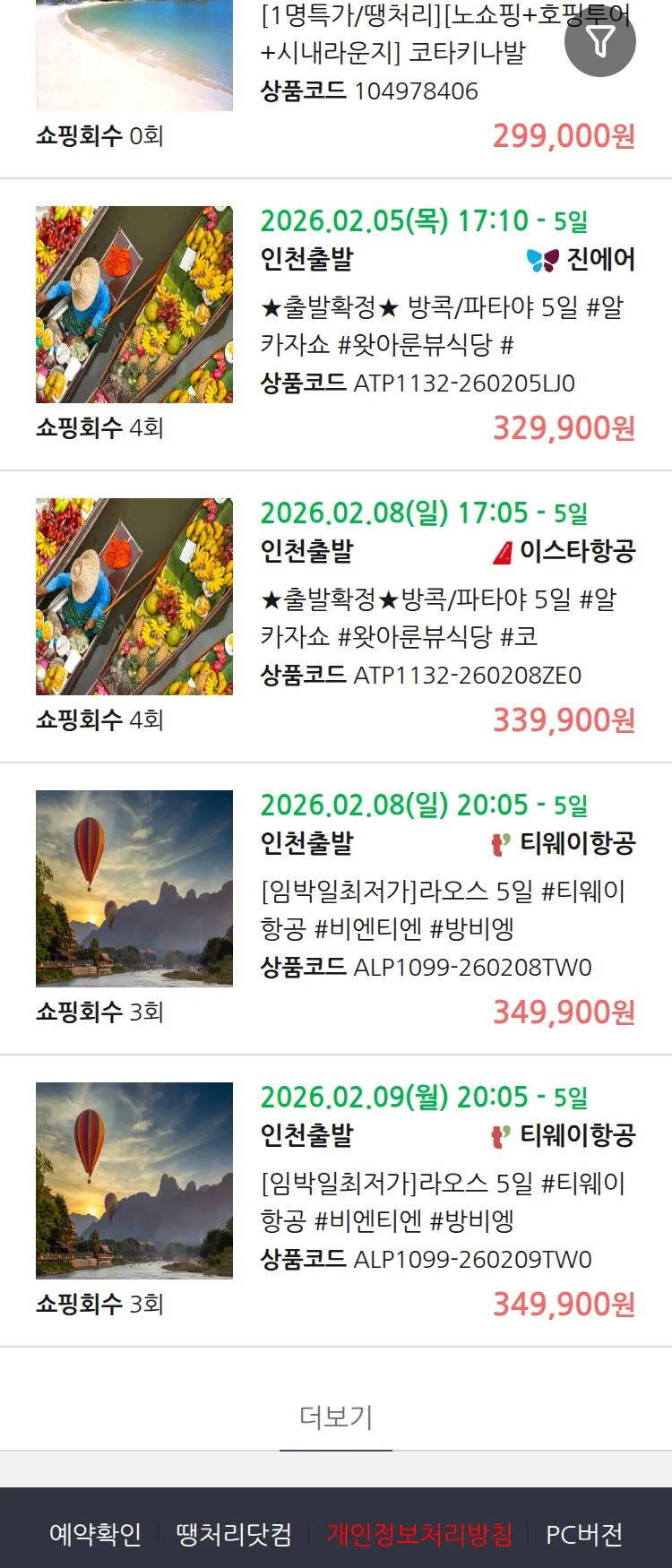
Task: Tap 더보기 to load more packages
Action: point(336,1417)
